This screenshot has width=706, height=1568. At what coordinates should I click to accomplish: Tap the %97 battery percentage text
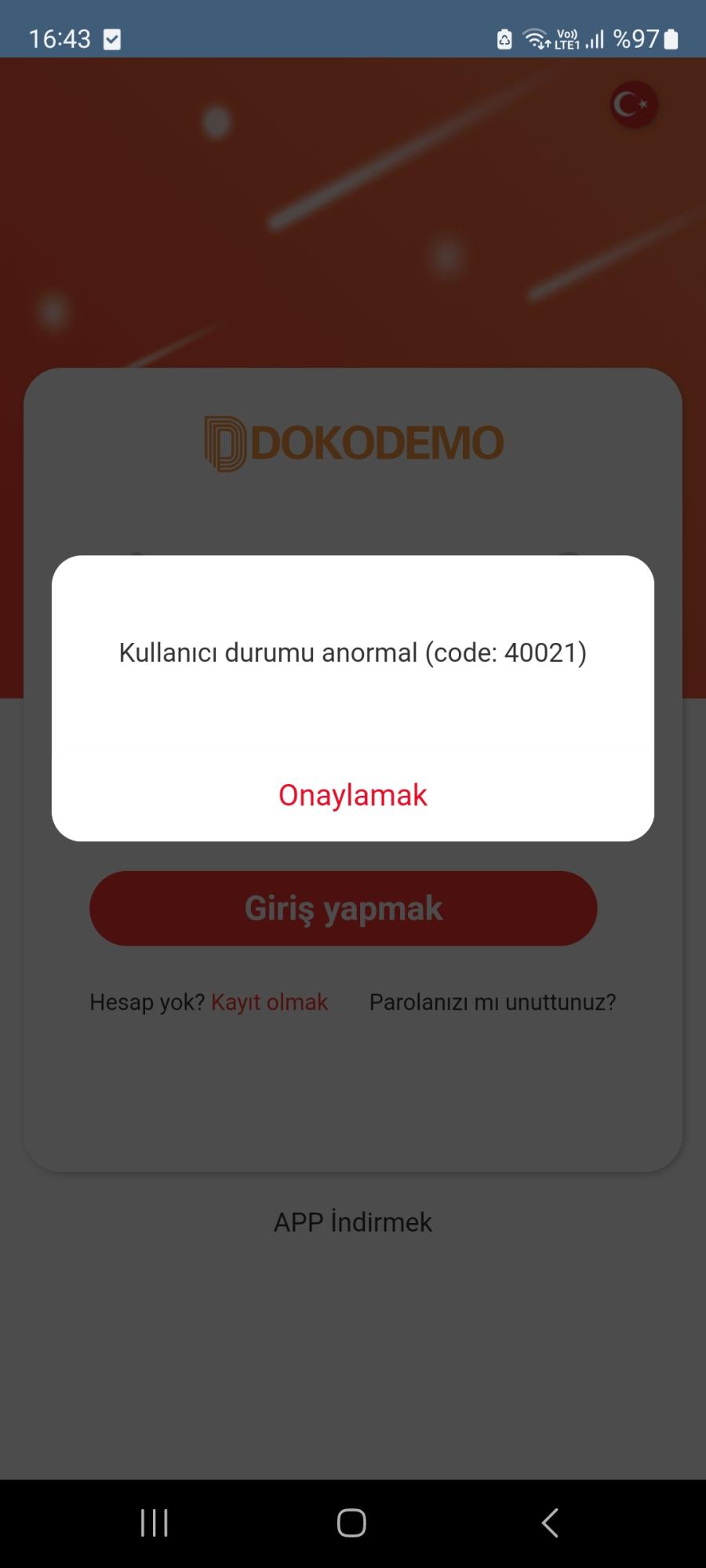(x=635, y=38)
